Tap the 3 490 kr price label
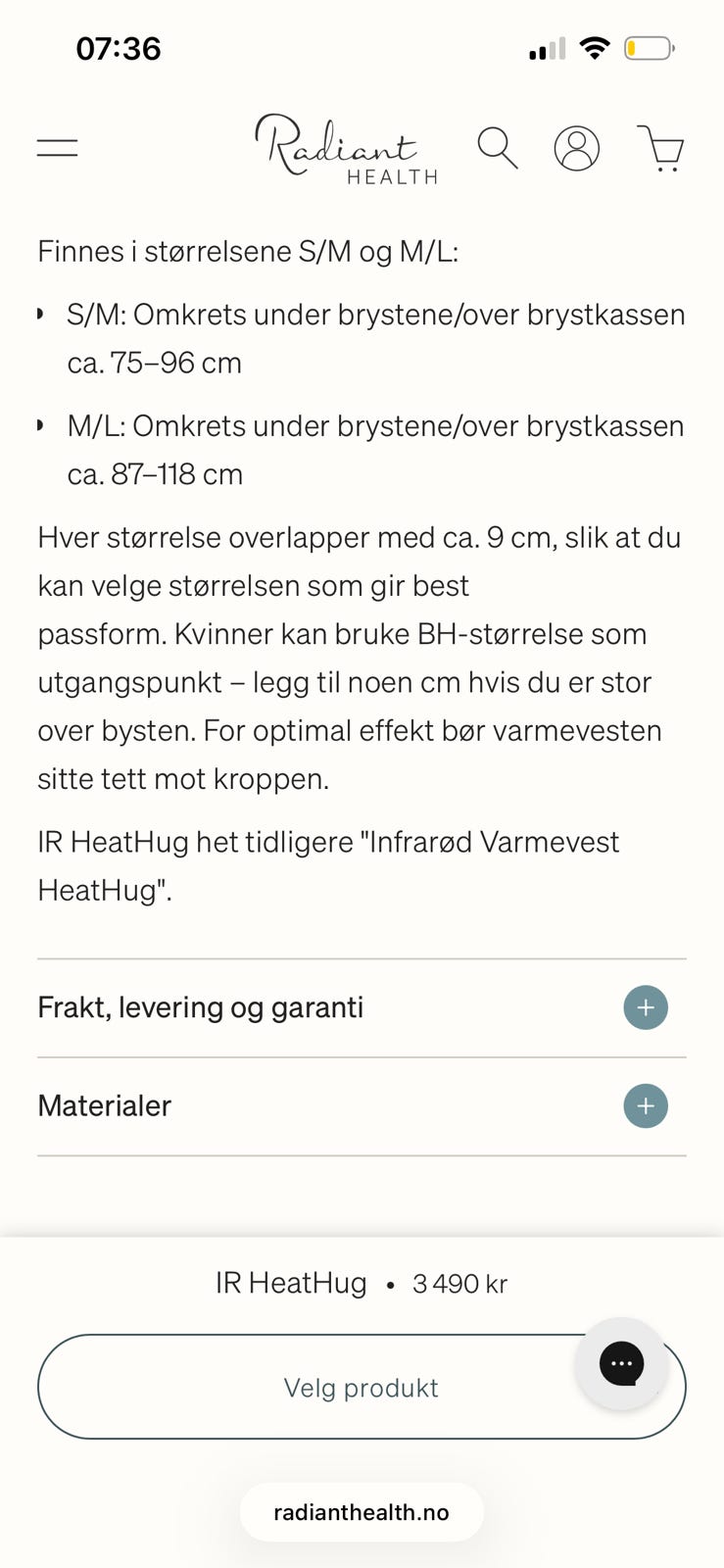The image size is (724, 1568). tap(461, 1282)
